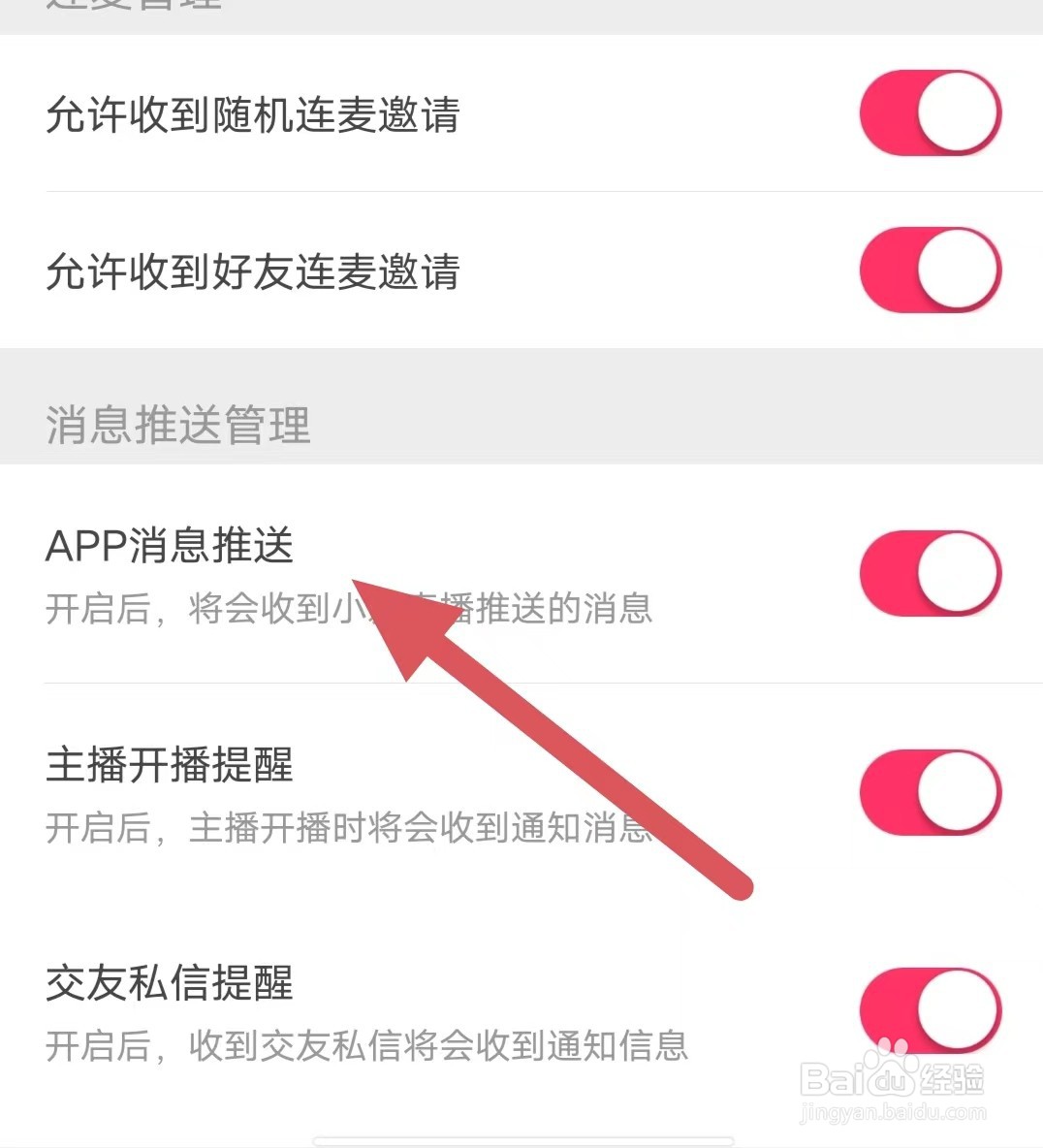Screen dimensions: 1043x1148
Task: Open the APP消息推送 settings row
Action: click(173, 547)
